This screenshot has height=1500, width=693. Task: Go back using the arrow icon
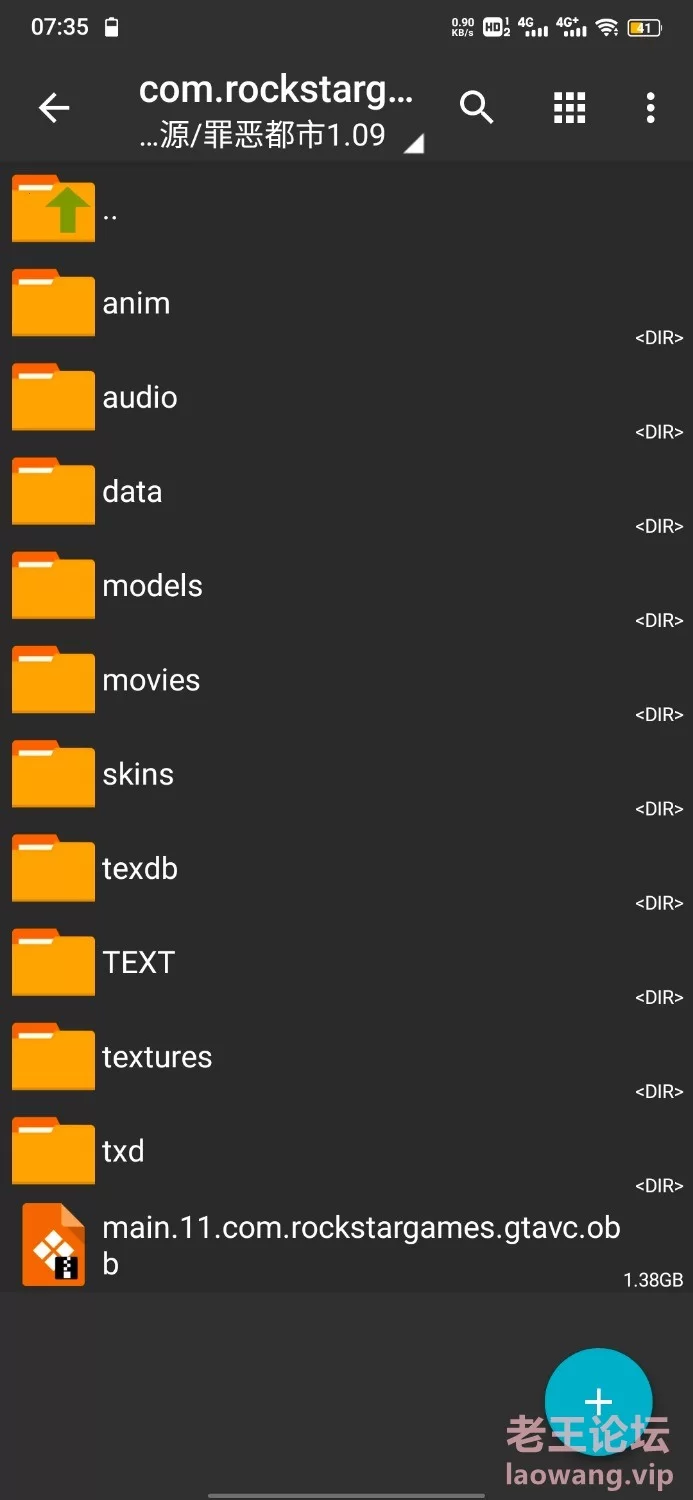click(x=54, y=108)
